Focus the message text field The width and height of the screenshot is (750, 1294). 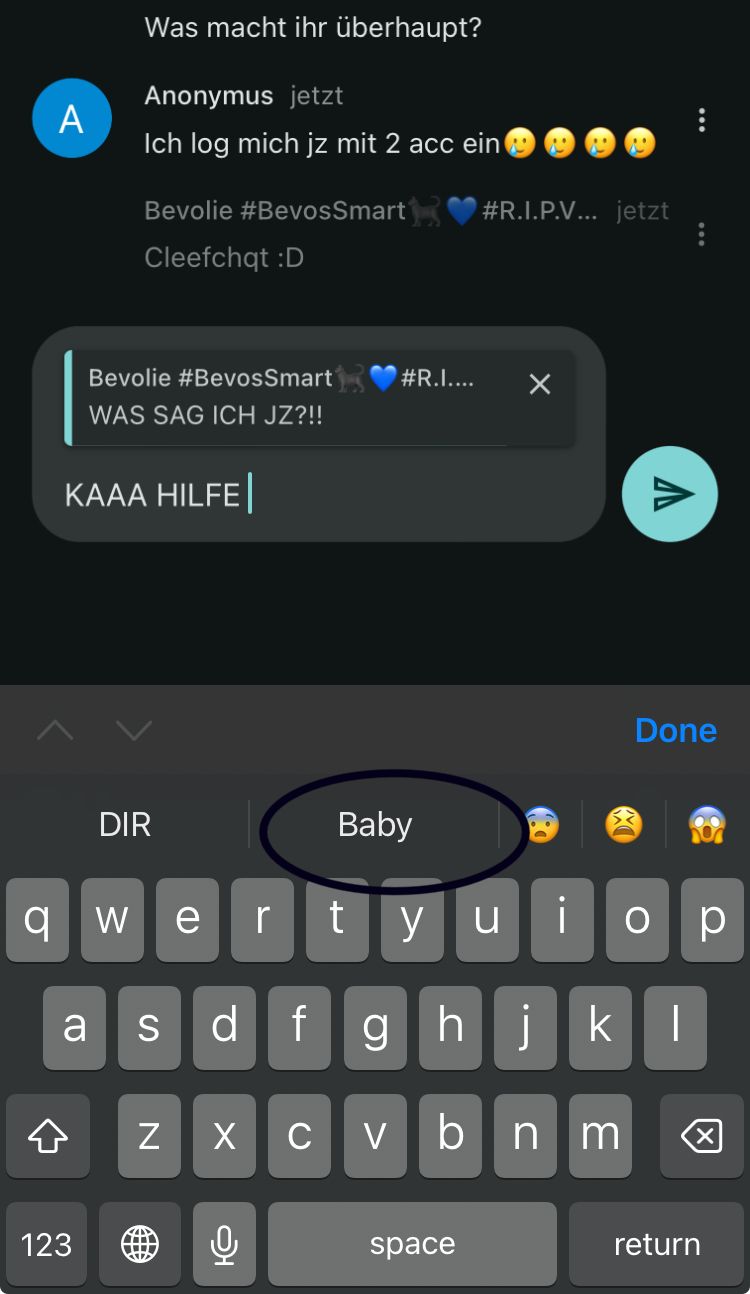click(400, 495)
